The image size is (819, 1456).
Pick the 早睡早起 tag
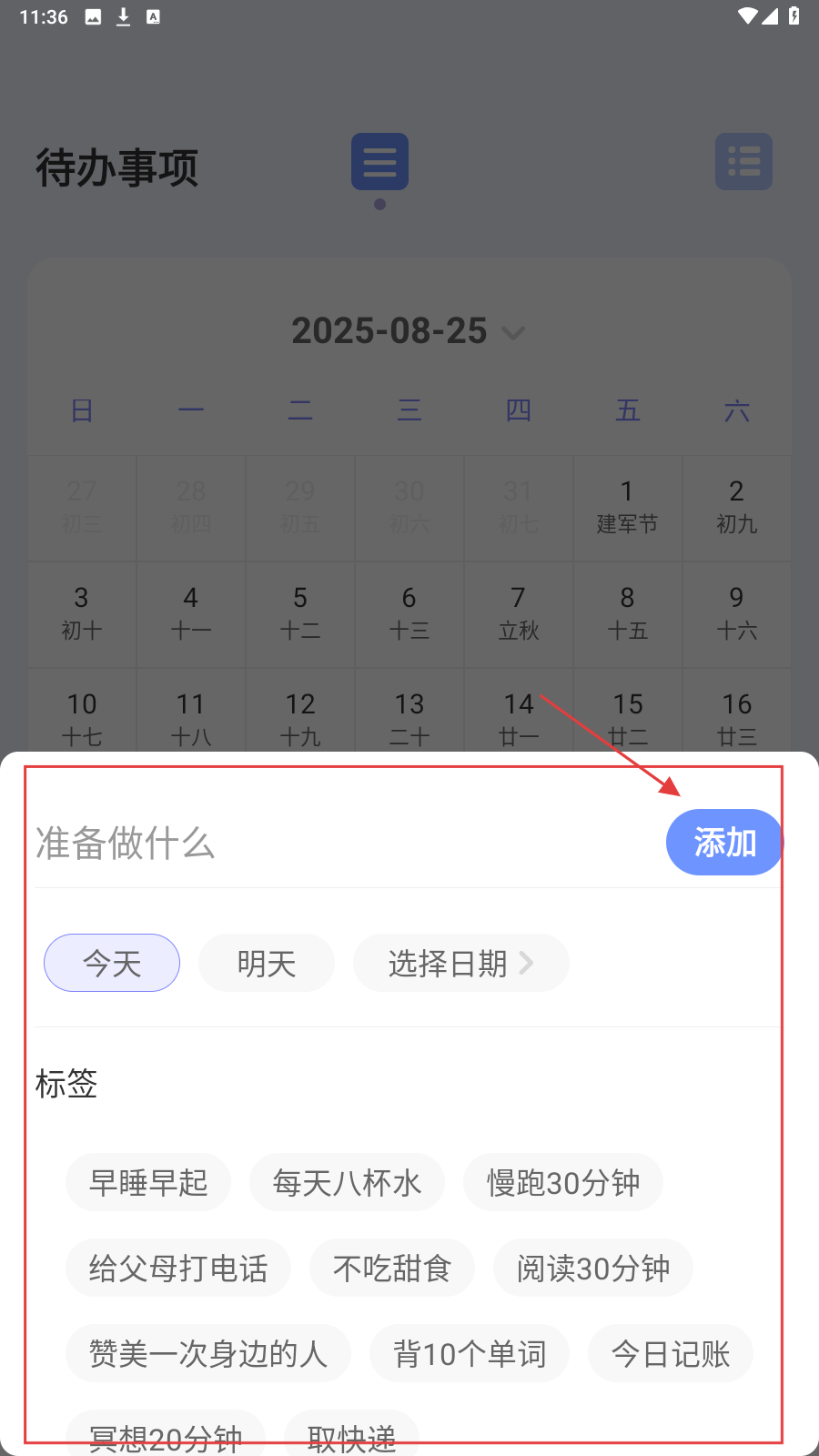[148, 1183]
